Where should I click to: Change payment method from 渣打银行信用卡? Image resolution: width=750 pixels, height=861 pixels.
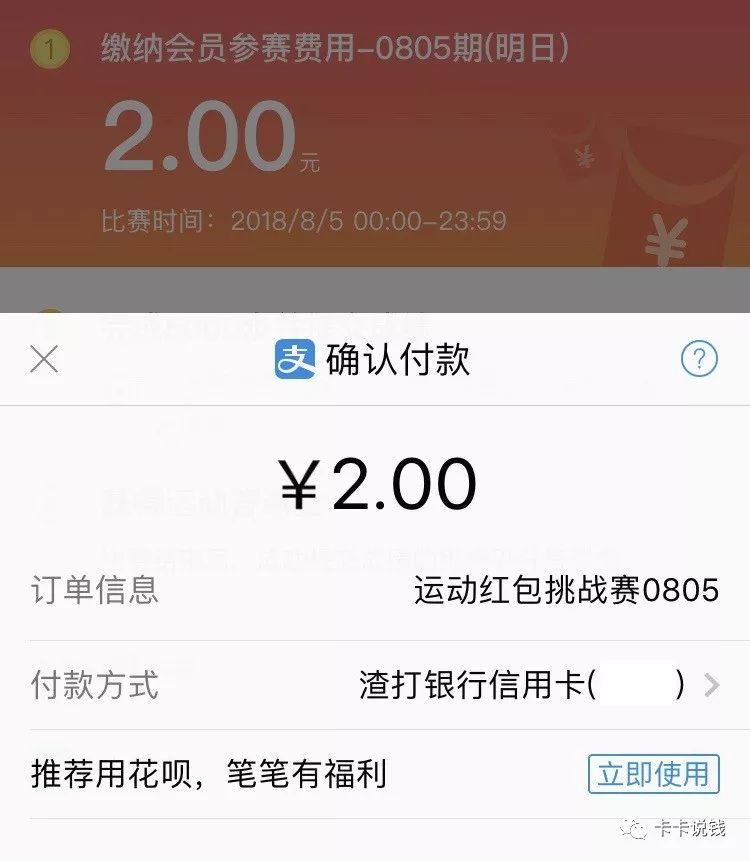[x=538, y=685]
